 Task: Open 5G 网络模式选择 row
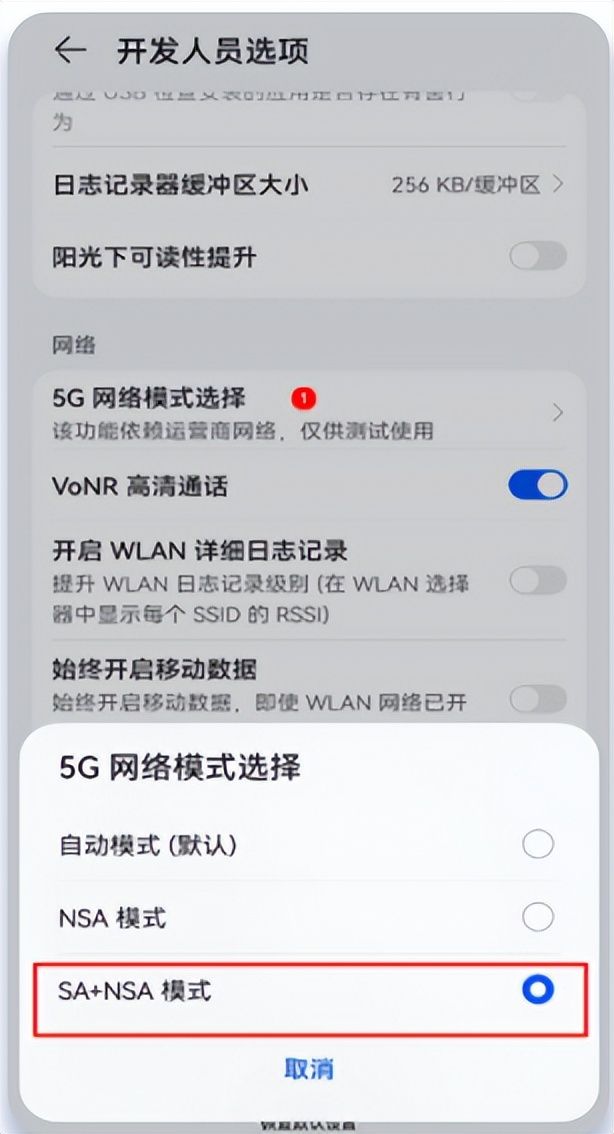pos(309,413)
